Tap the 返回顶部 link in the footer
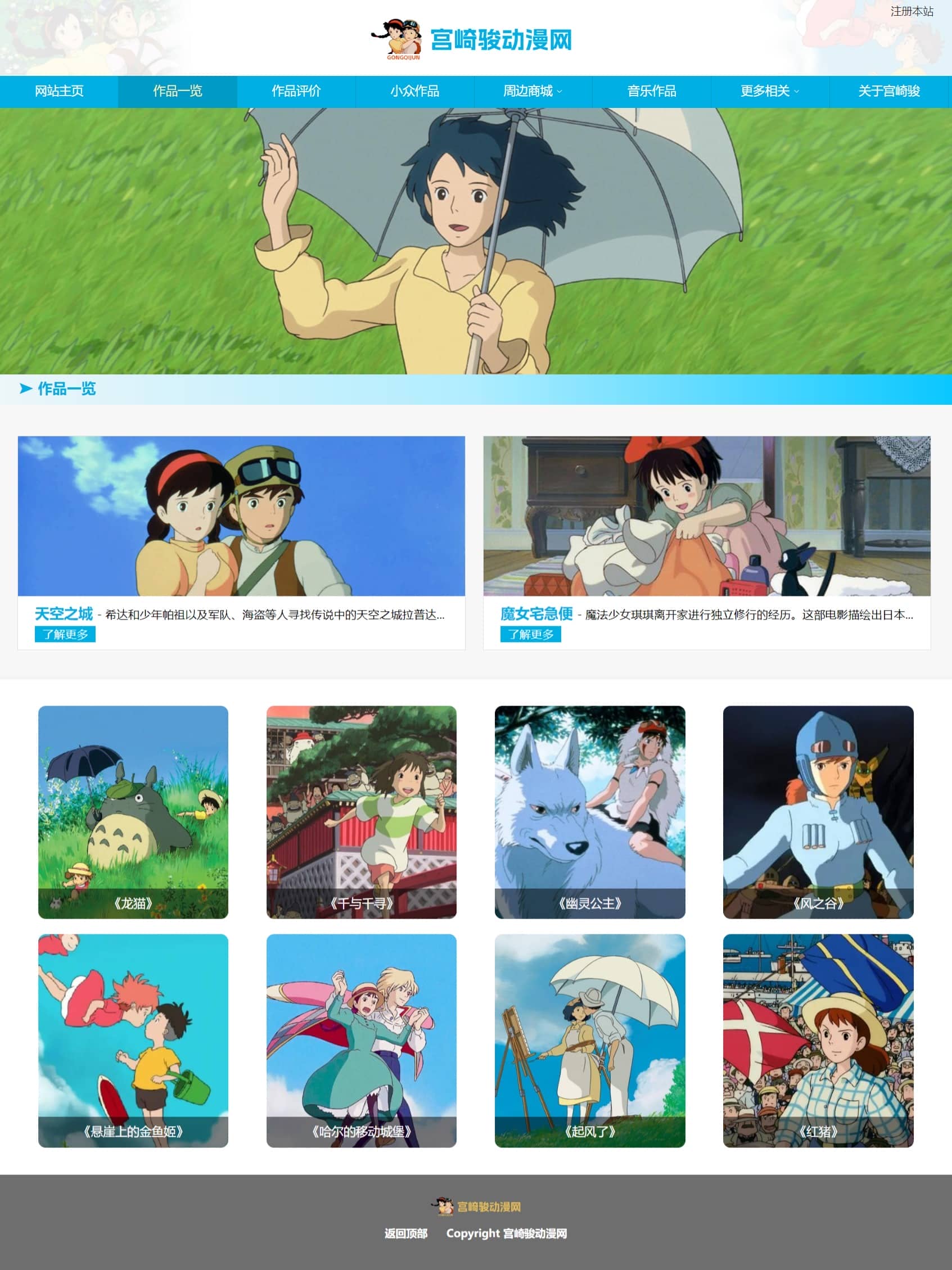The image size is (952, 1270). (x=406, y=1233)
